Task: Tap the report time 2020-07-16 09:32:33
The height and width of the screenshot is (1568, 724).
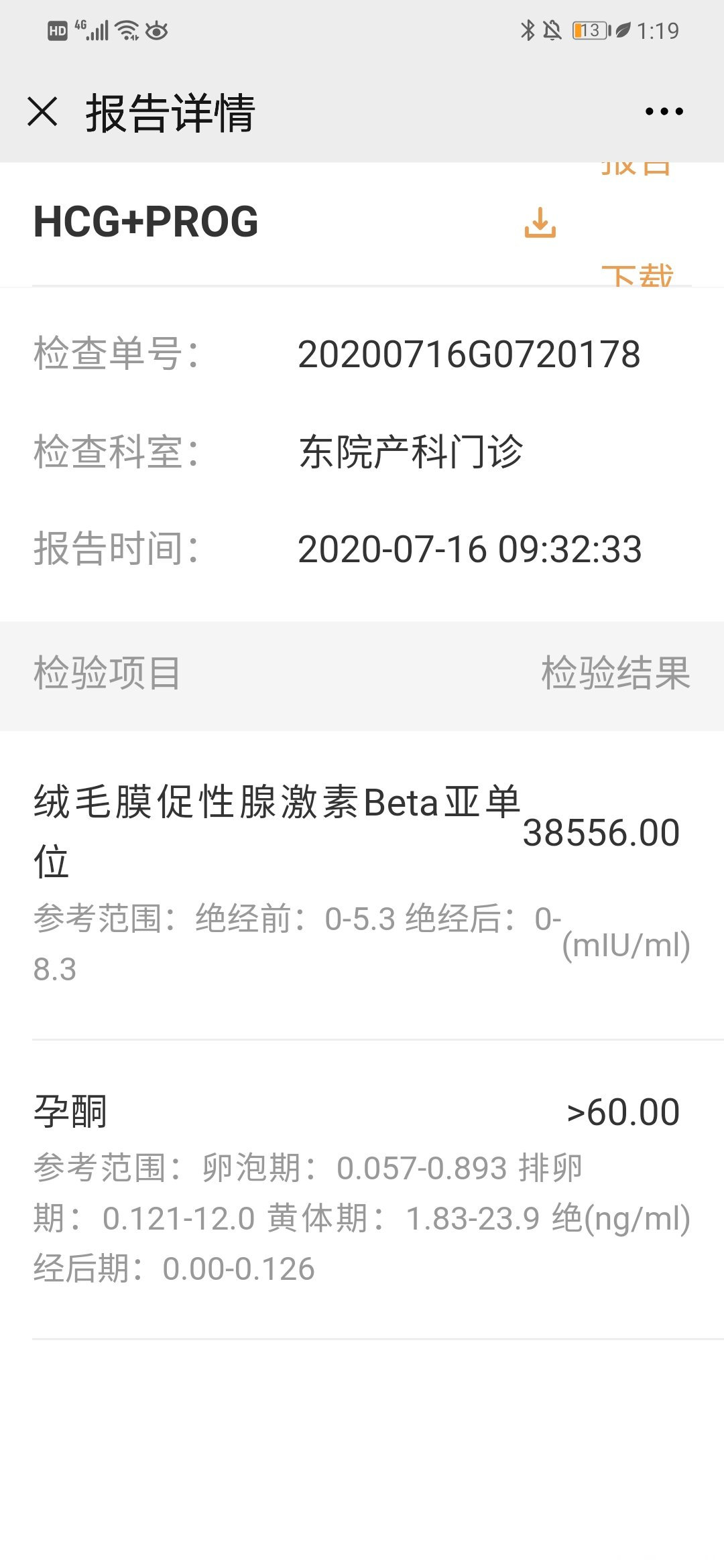Action: 469,551
